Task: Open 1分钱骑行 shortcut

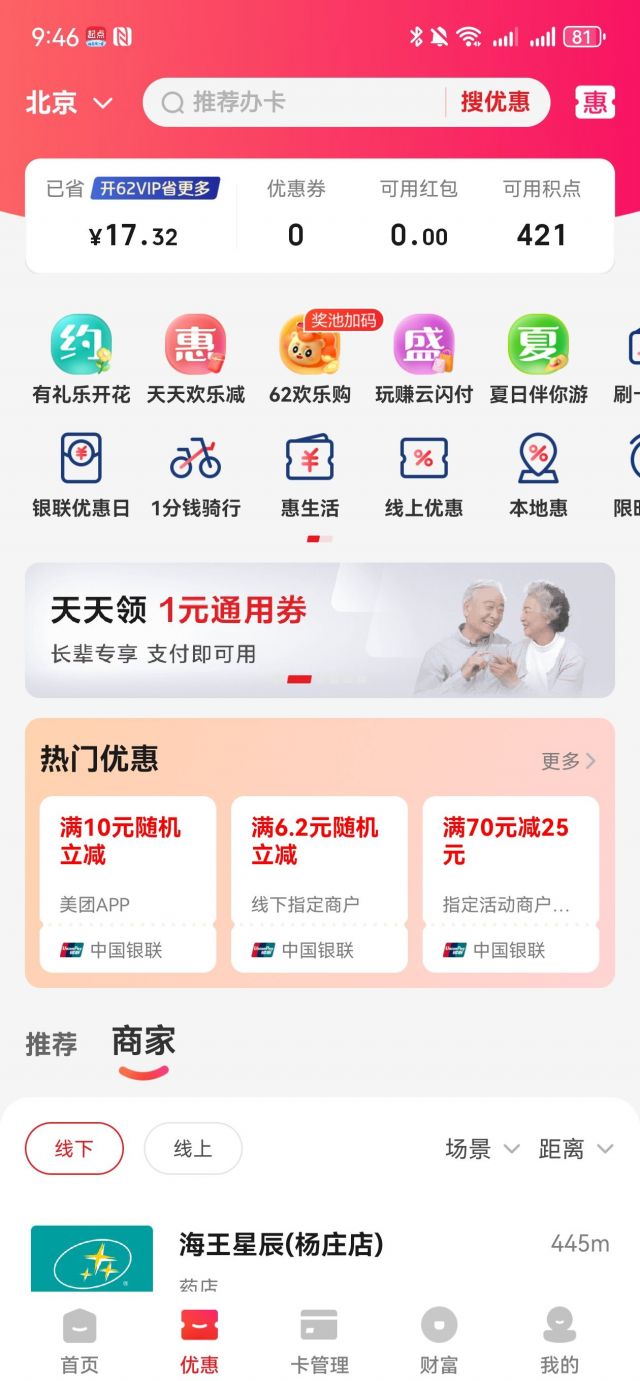Action: tap(196, 476)
